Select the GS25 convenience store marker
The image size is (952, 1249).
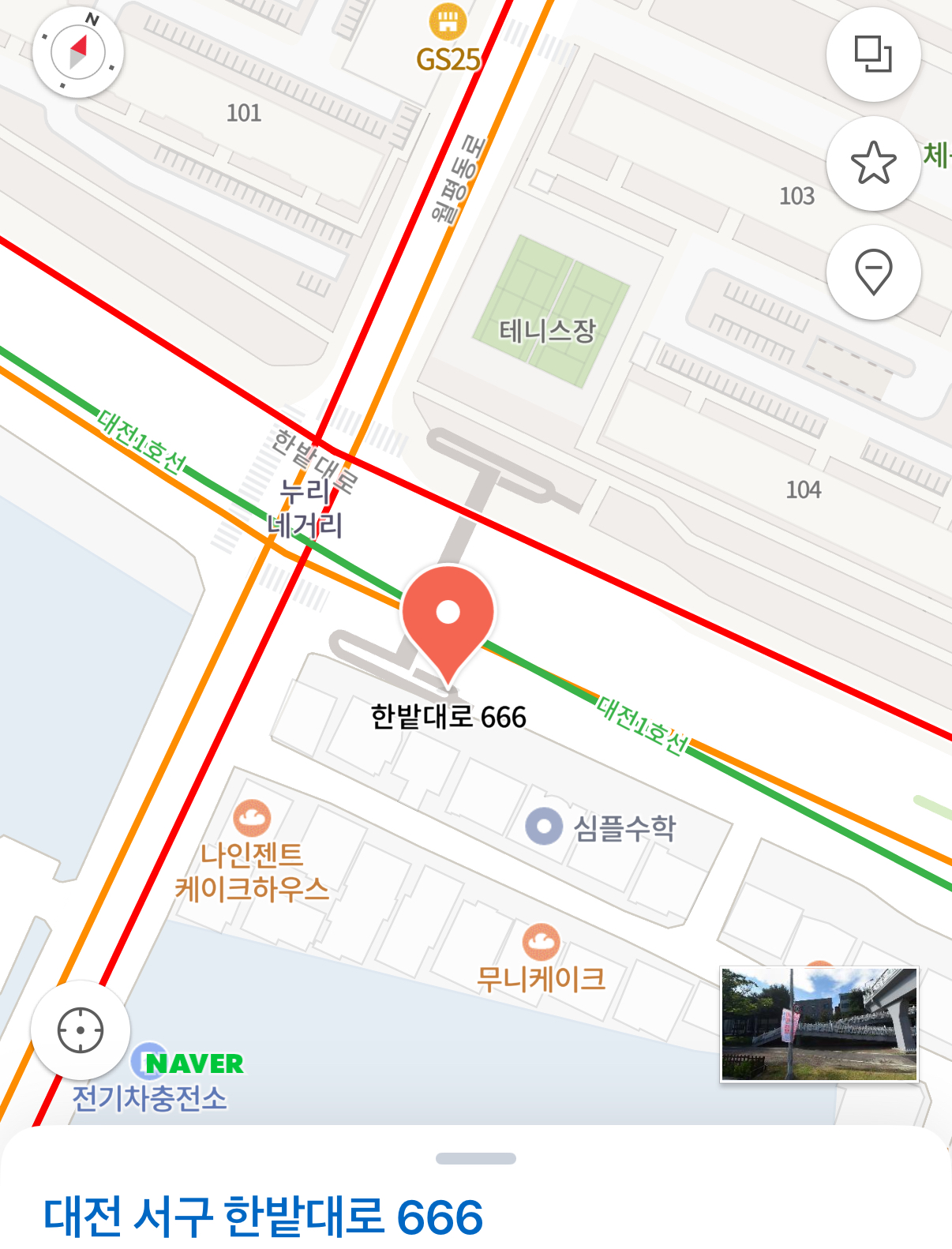click(x=448, y=22)
